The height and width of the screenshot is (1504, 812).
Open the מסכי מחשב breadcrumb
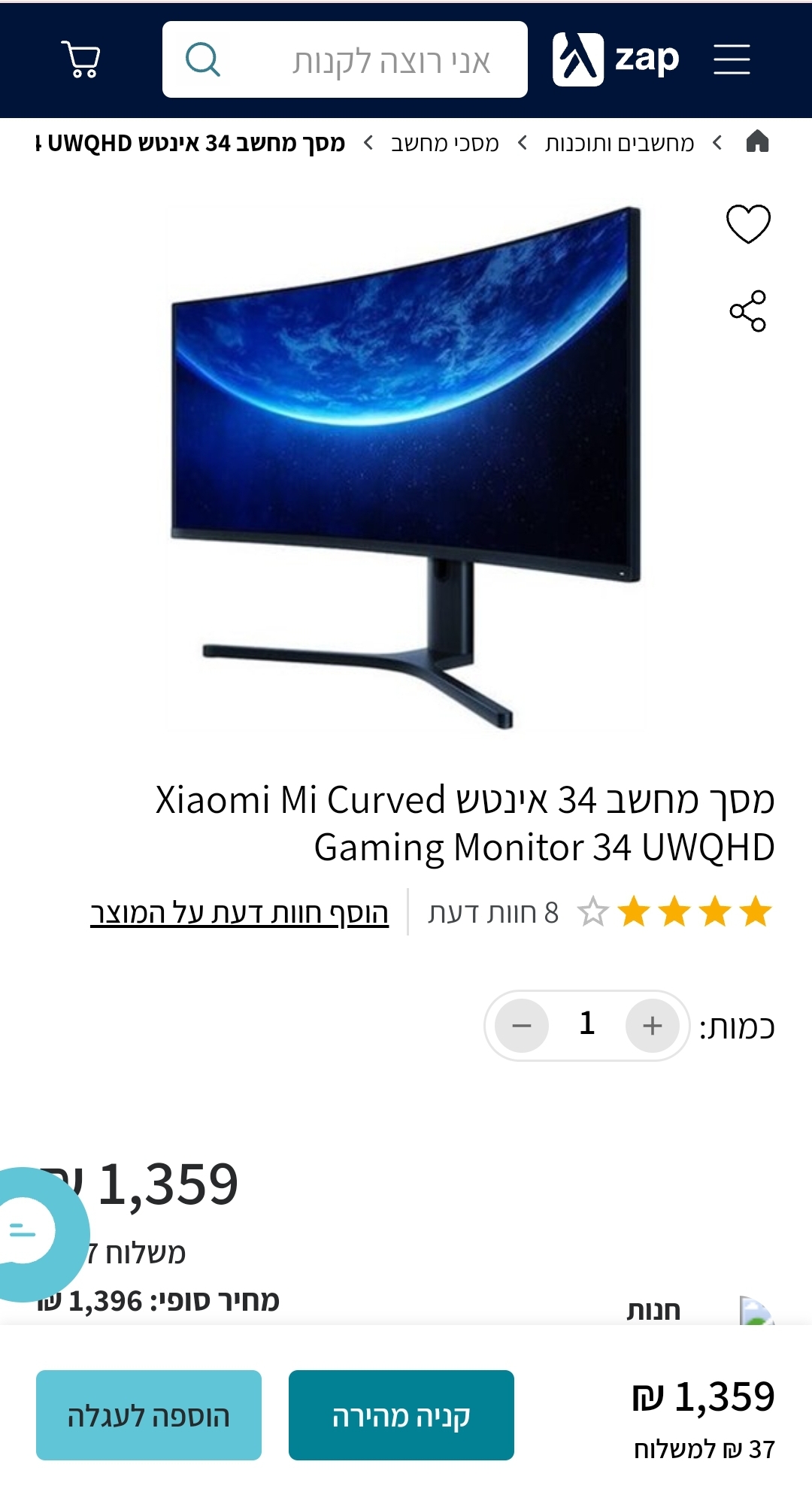pos(444,143)
